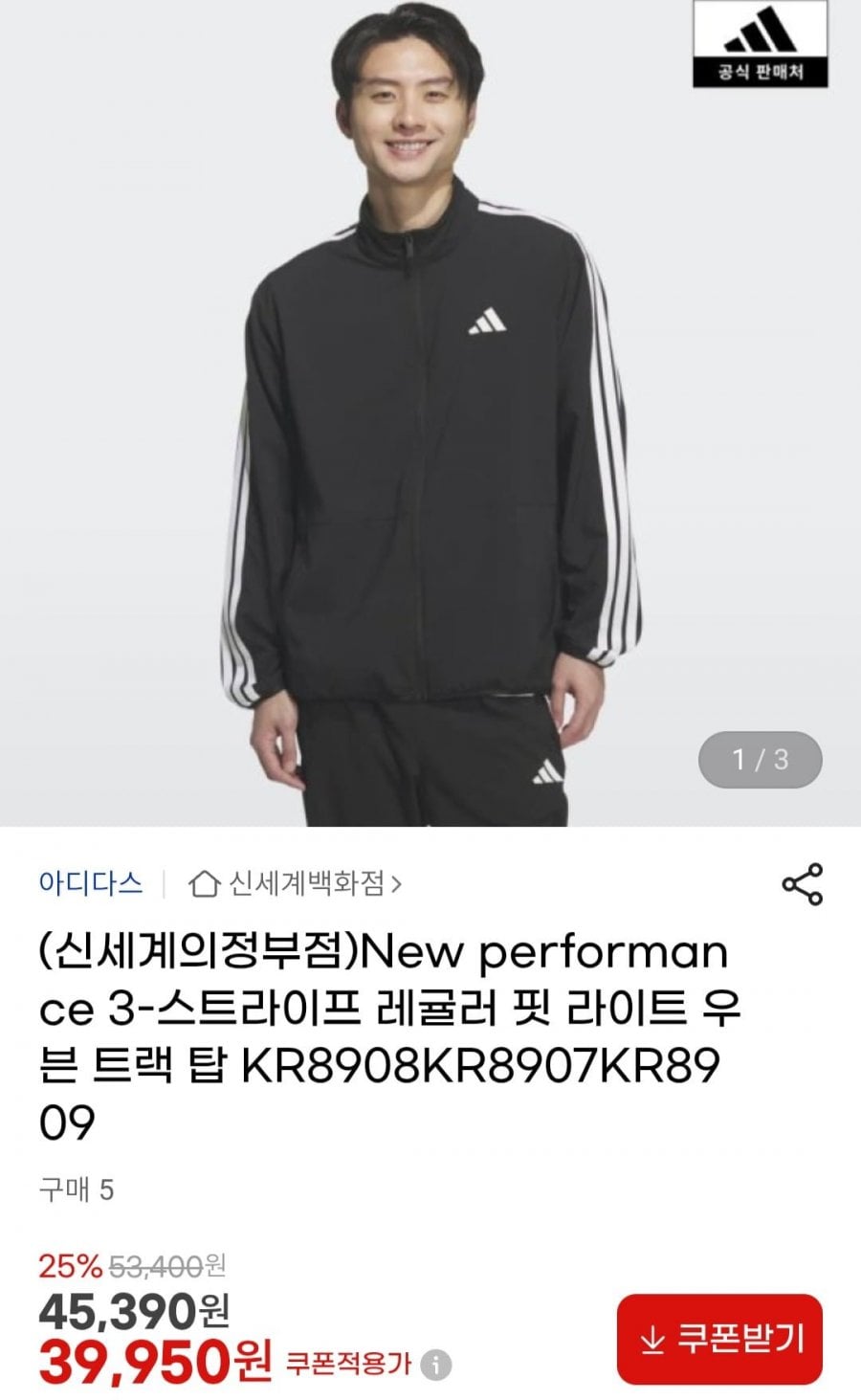Show coupon price info icon
This screenshot has height=1400, width=861.
pyautogui.click(x=438, y=1364)
